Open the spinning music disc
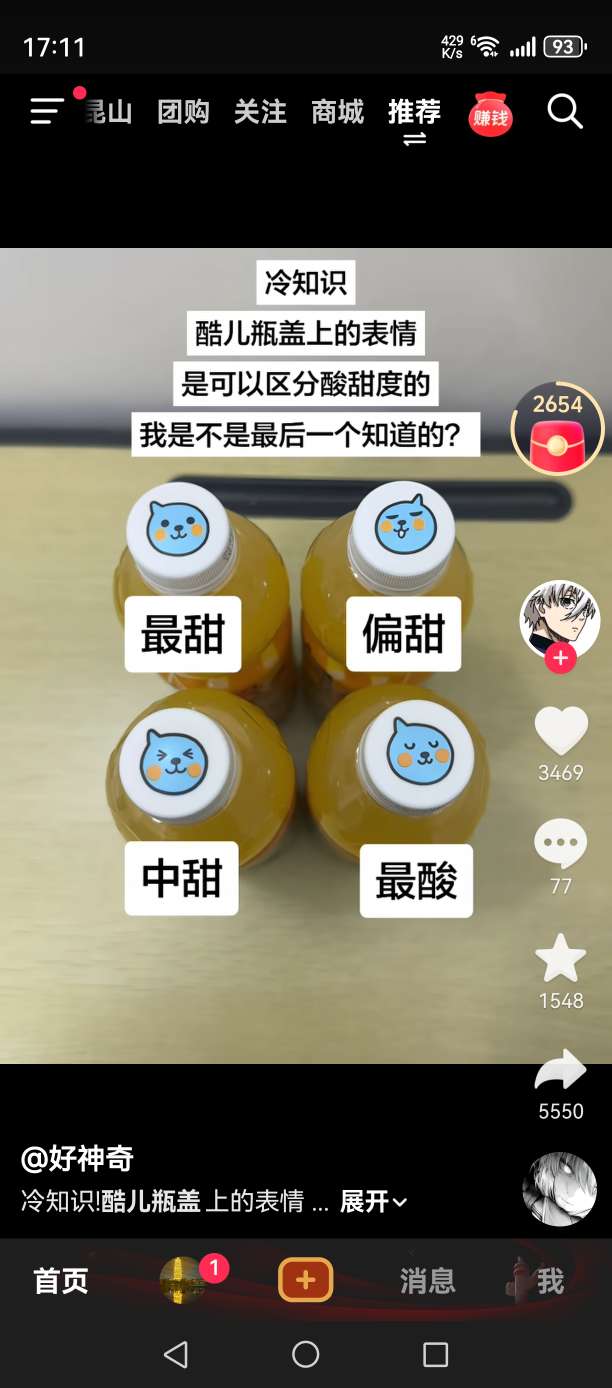Viewport: 612px width, 1388px height. click(x=560, y=1188)
